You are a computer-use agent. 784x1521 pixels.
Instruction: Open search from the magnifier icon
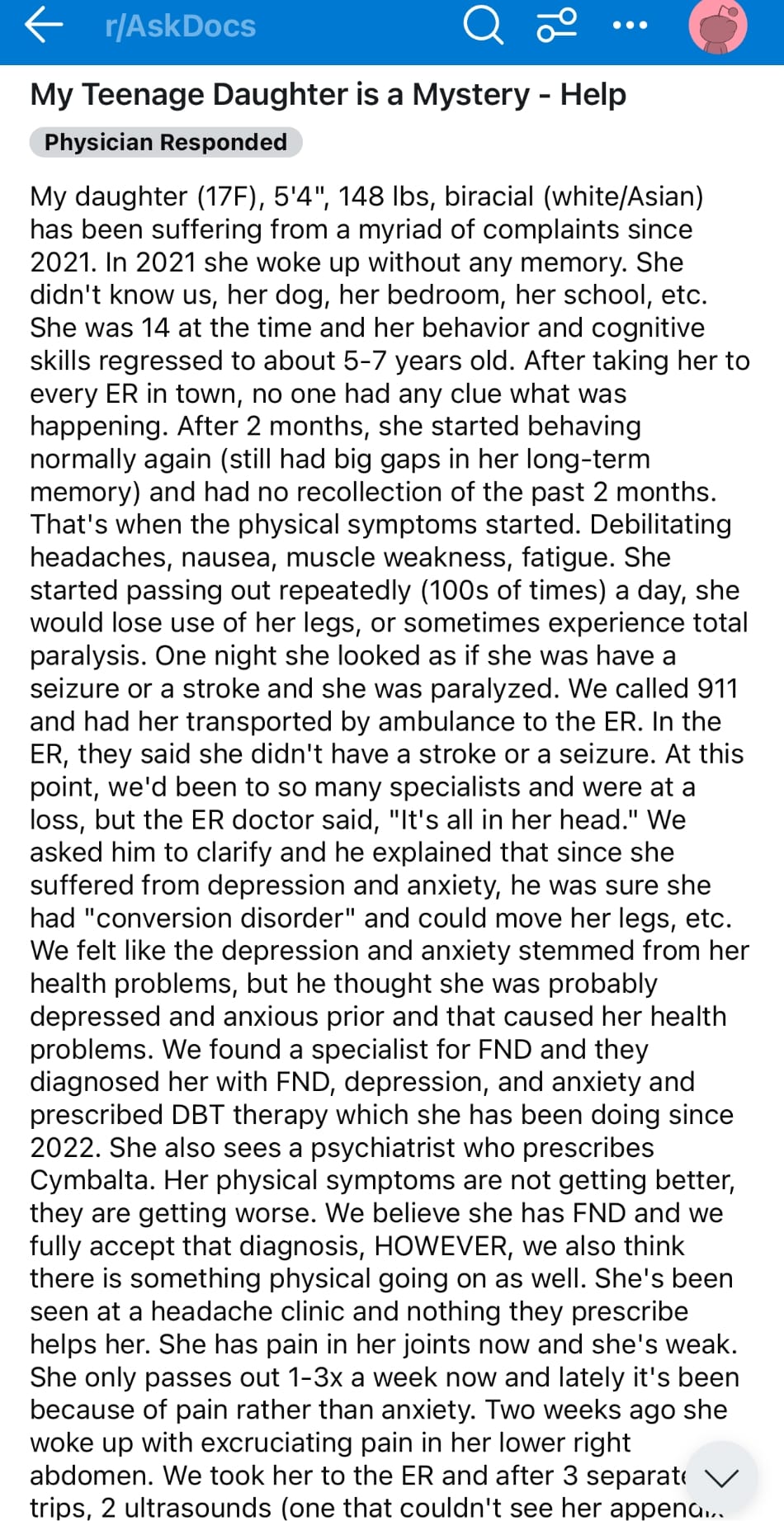pos(483,26)
